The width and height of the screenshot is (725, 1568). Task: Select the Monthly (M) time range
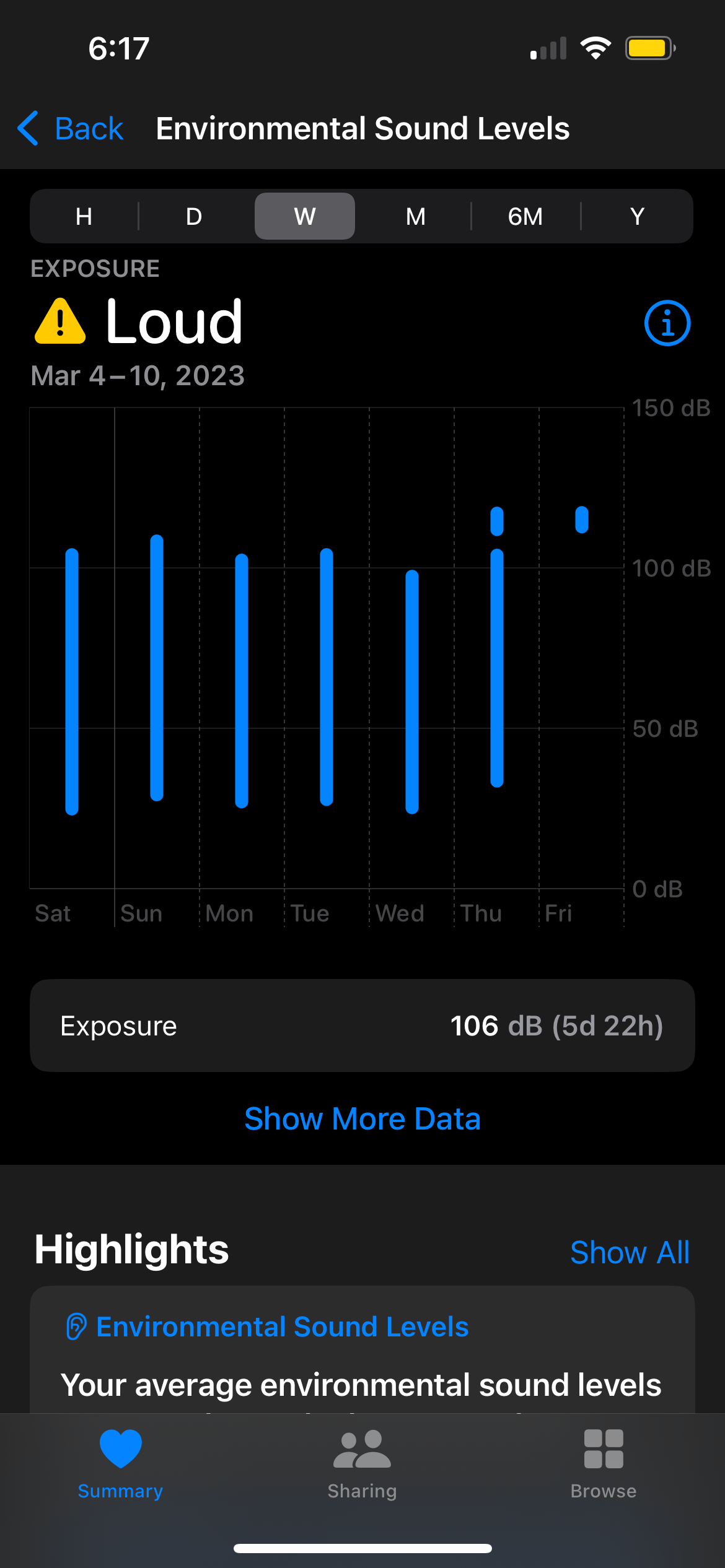tap(415, 216)
